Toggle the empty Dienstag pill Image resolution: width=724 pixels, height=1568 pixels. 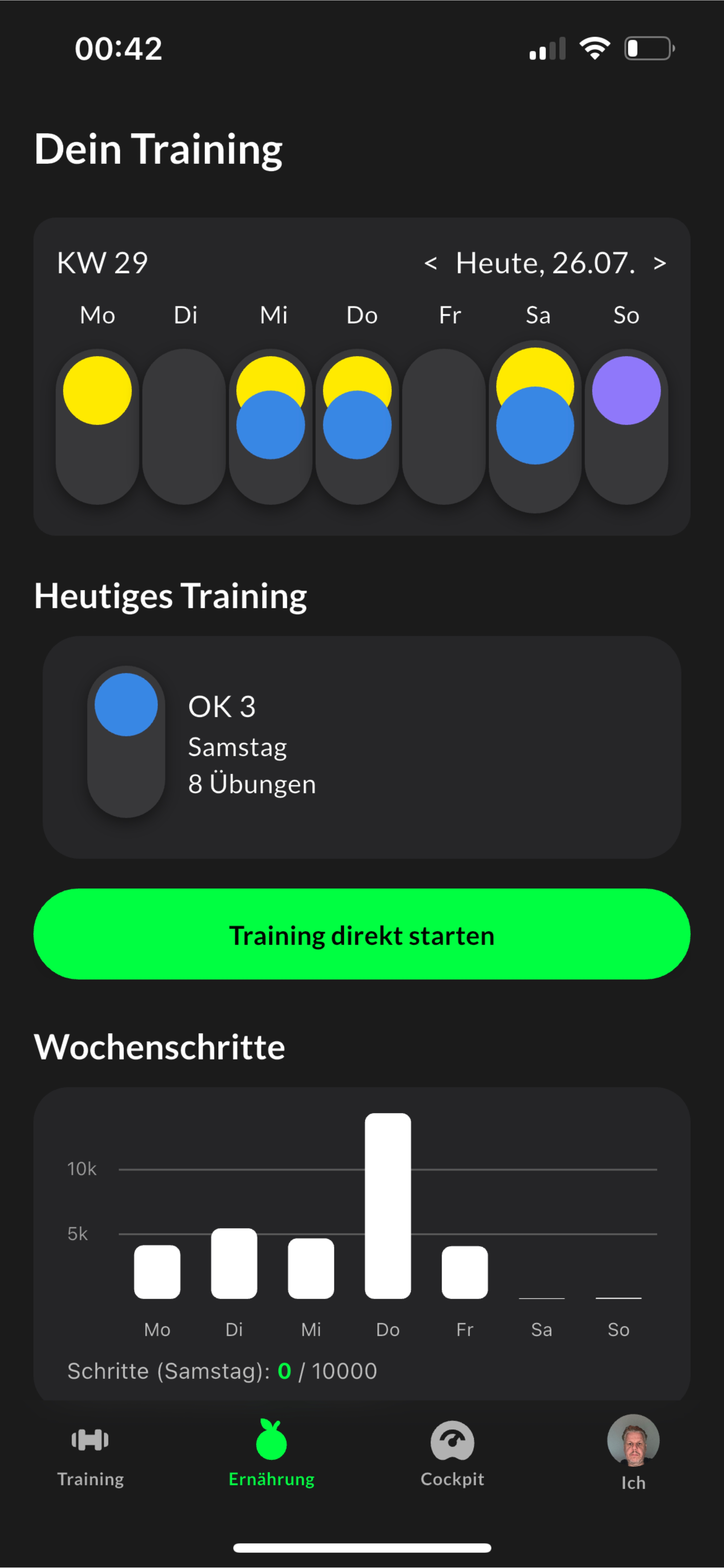tap(185, 426)
